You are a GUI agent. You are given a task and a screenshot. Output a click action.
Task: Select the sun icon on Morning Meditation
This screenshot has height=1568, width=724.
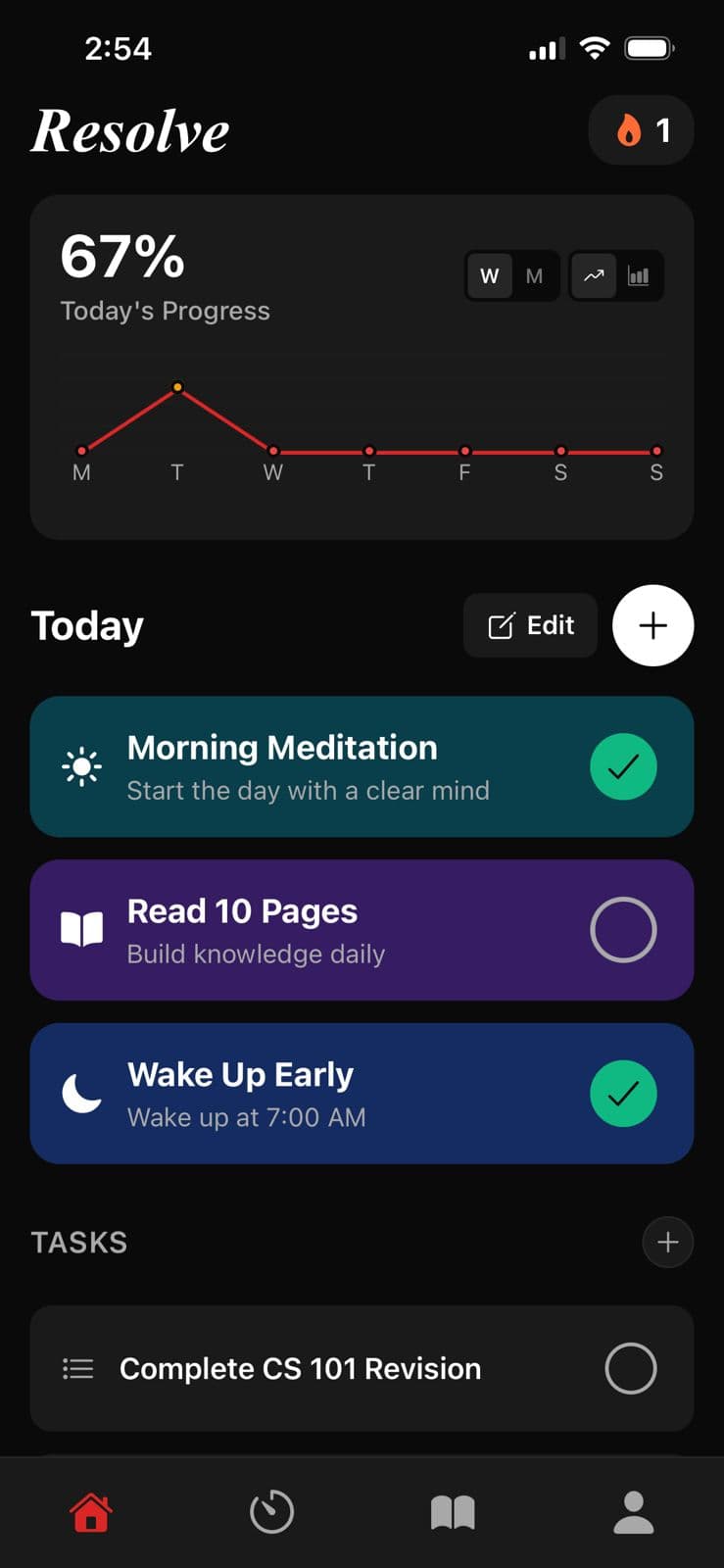pyautogui.click(x=81, y=766)
